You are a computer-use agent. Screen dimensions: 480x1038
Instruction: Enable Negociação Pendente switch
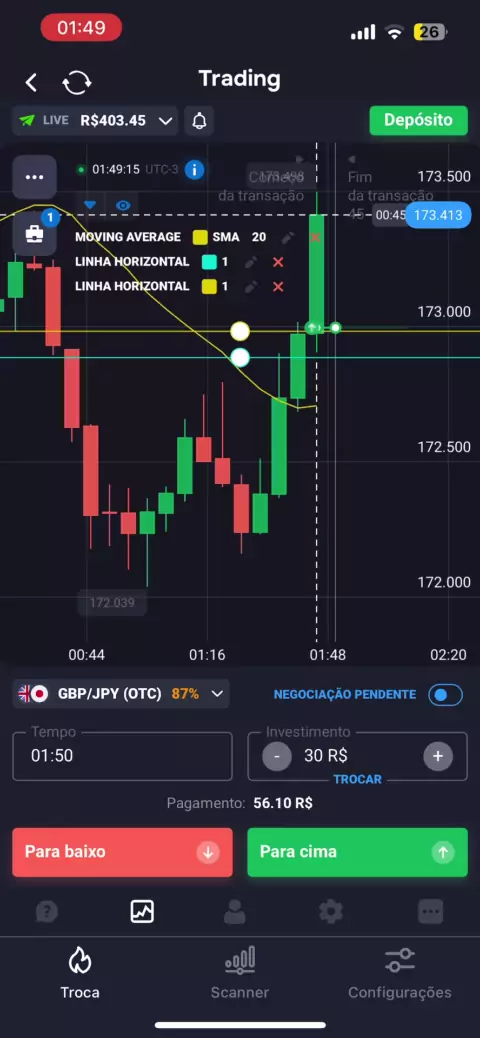tap(446, 694)
